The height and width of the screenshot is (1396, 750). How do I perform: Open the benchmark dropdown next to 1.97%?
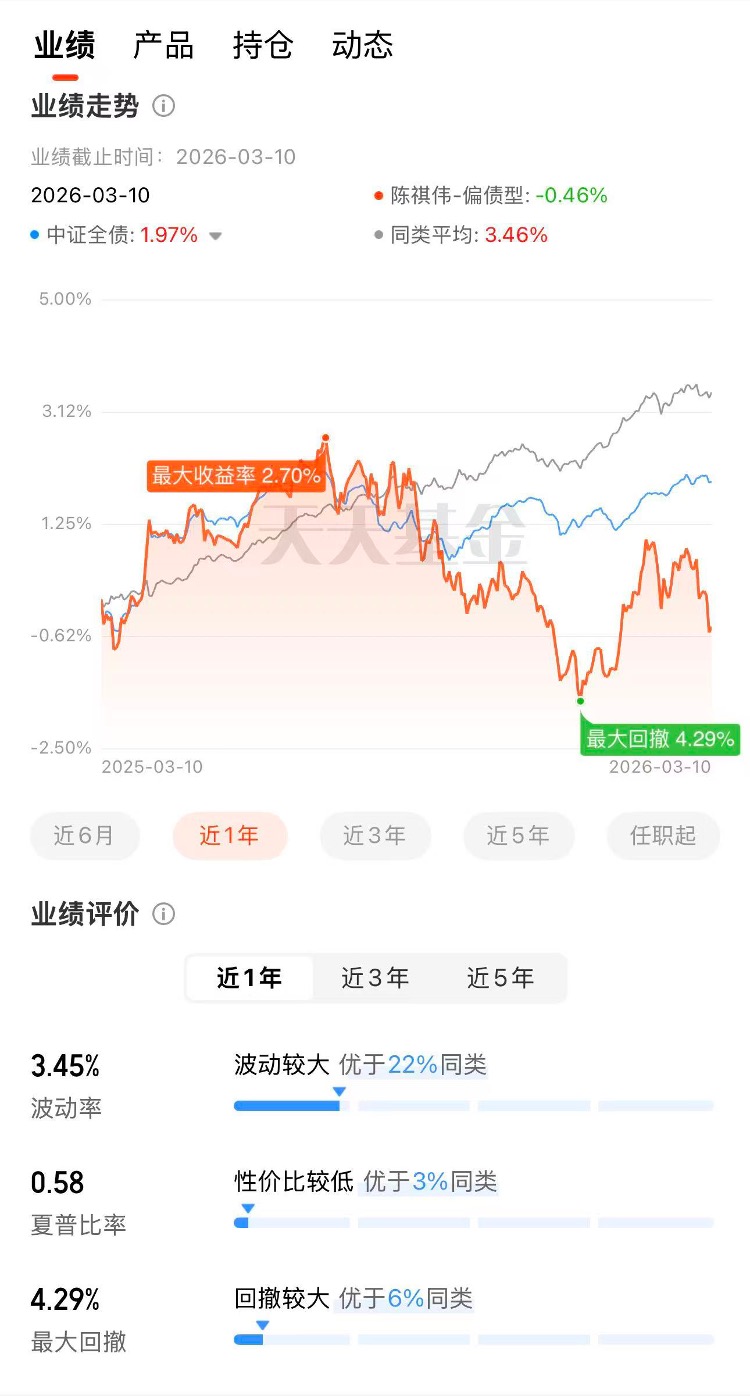[x=216, y=234]
